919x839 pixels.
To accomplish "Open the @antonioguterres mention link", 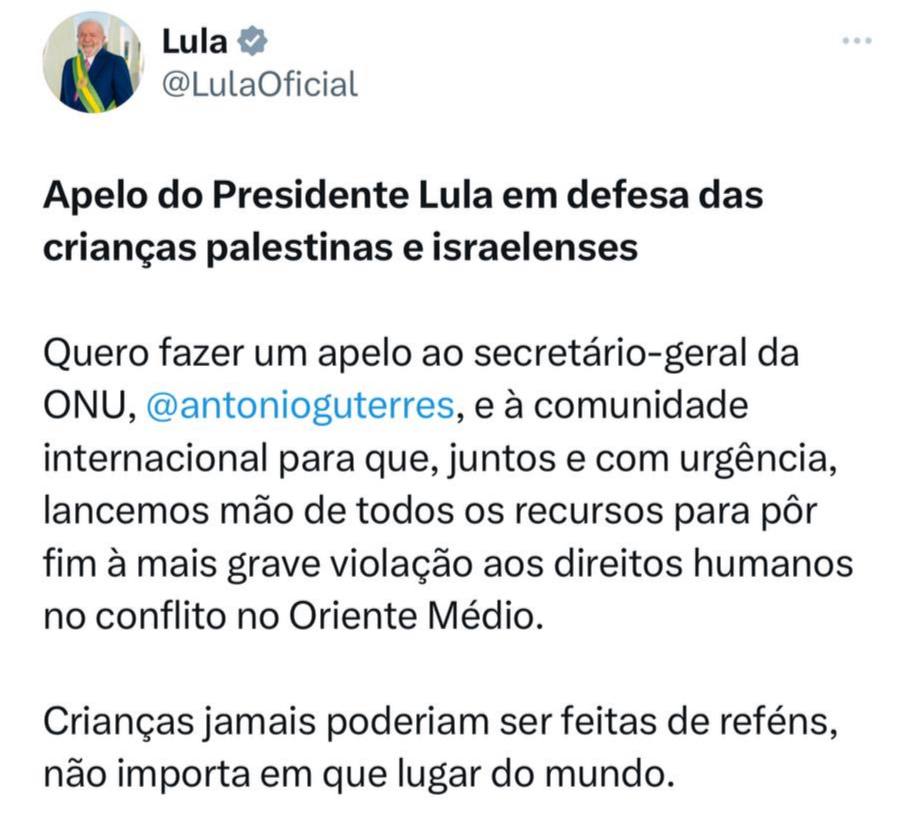I will click(300, 409).
